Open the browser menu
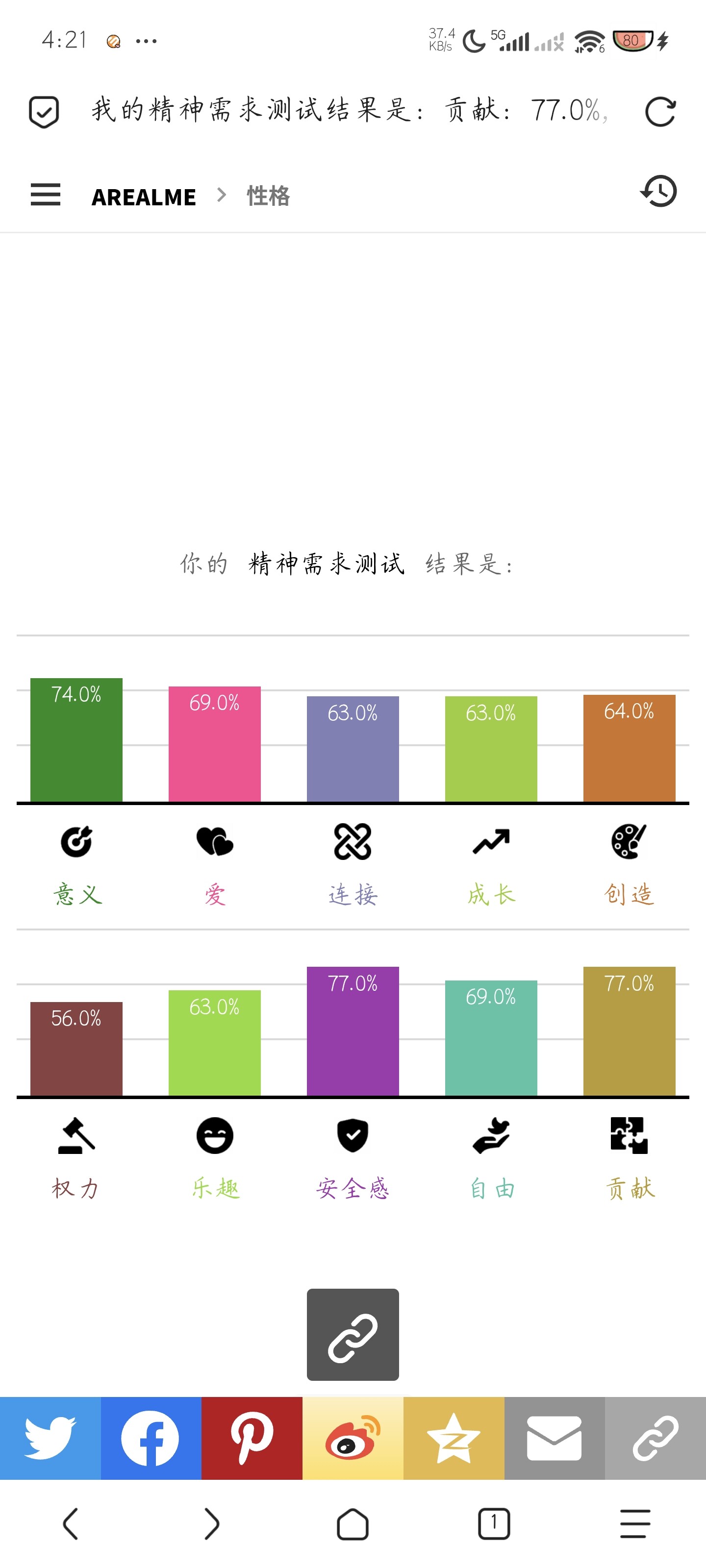The height and width of the screenshot is (1568, 706). pyautogui.click(x=635, y=1523)
